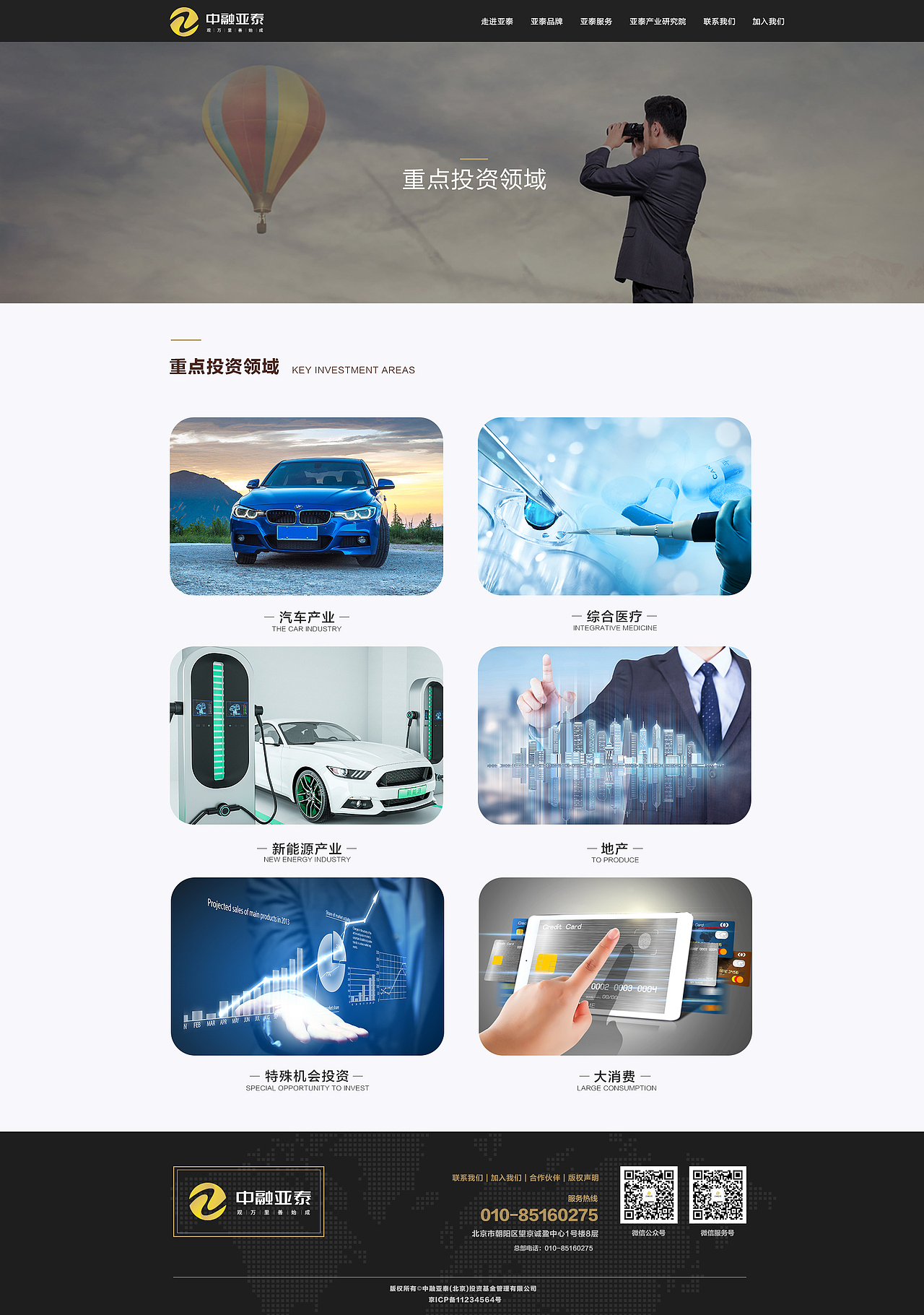Open 加入我们 in the header menu
Image resolution: width=924 pixels, height=1315 pixels.
(x=768, y=22)
